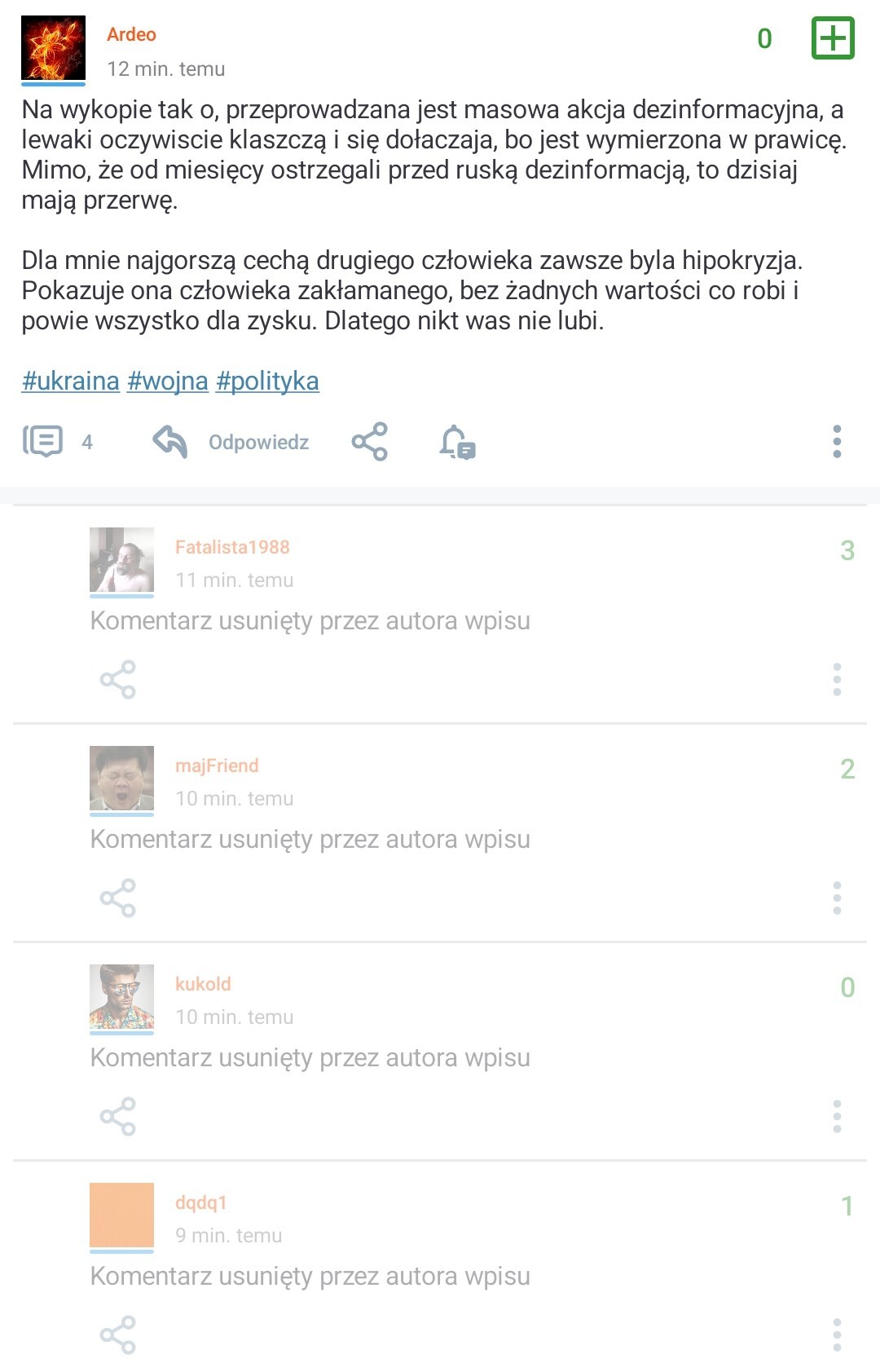The height and width of the screenshot is (1372, 880).
Task: View the comments on Ardeo's post
Action: click(x=43, y=442)
